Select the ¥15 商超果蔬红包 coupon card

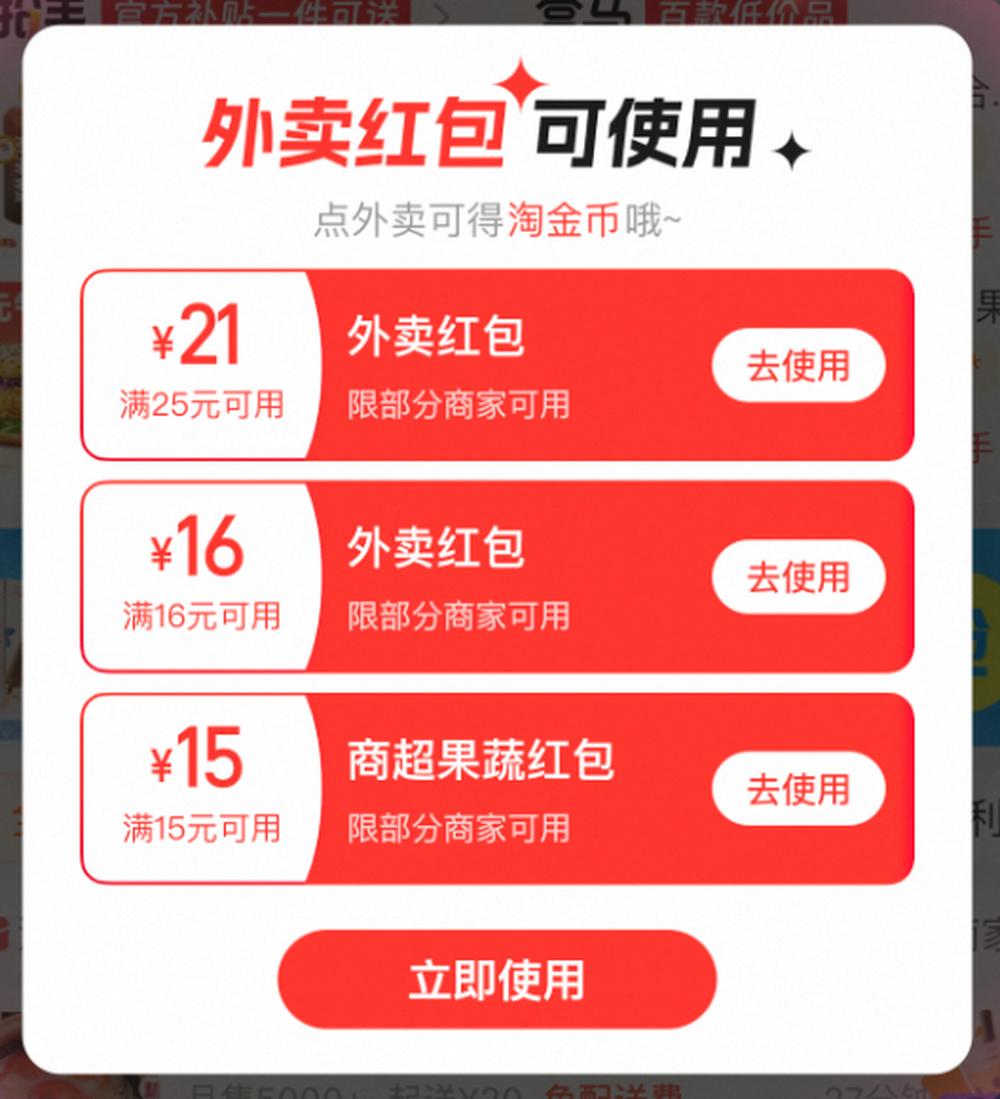tap(500, 786)
